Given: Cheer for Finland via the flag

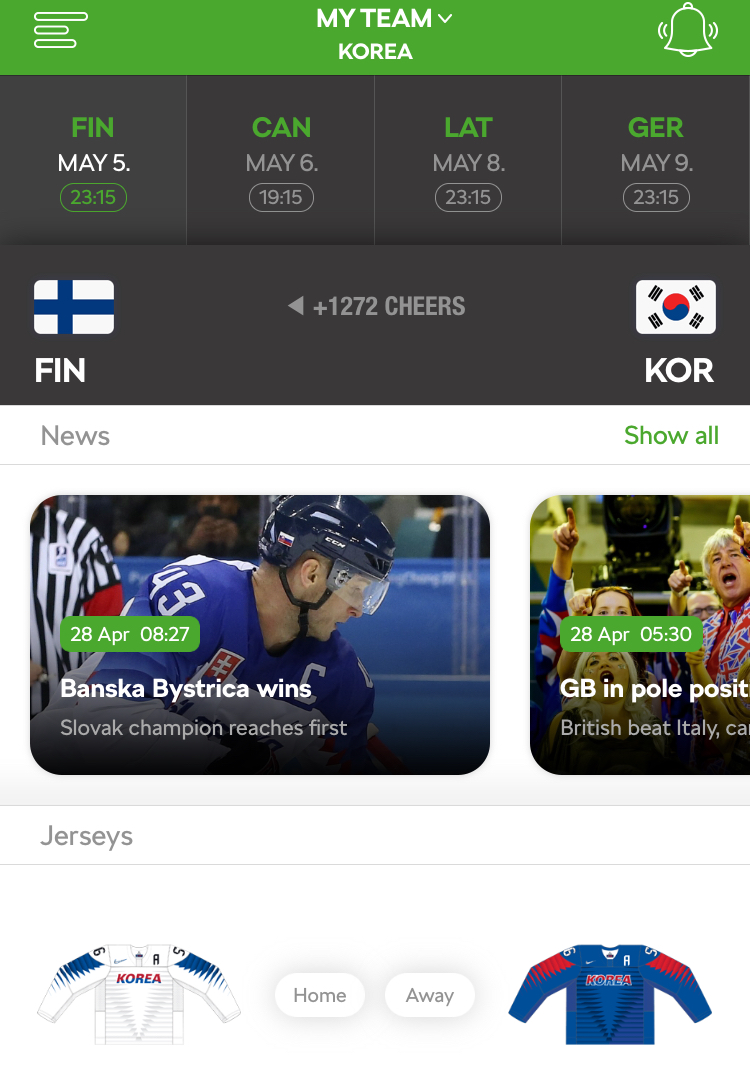Looking at the screenshot, I should point(74,307).
